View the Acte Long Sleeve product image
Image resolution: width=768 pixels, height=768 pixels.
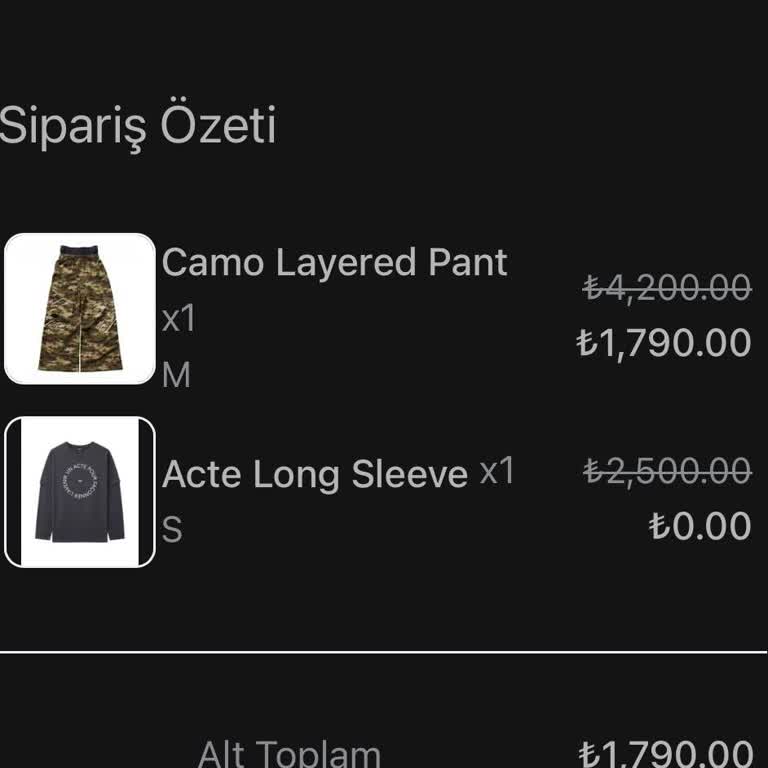80,492
